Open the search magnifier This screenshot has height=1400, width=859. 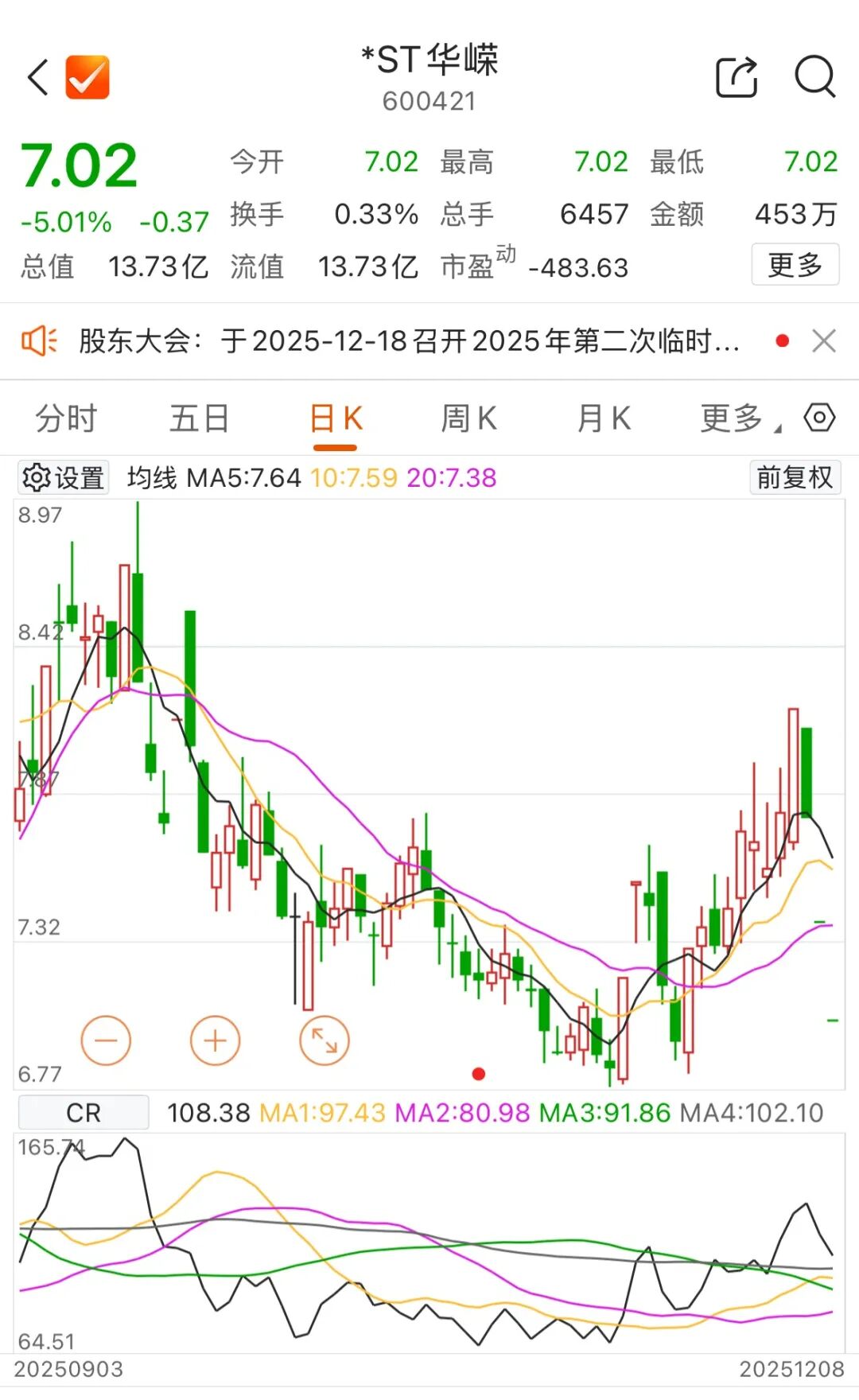814,78
